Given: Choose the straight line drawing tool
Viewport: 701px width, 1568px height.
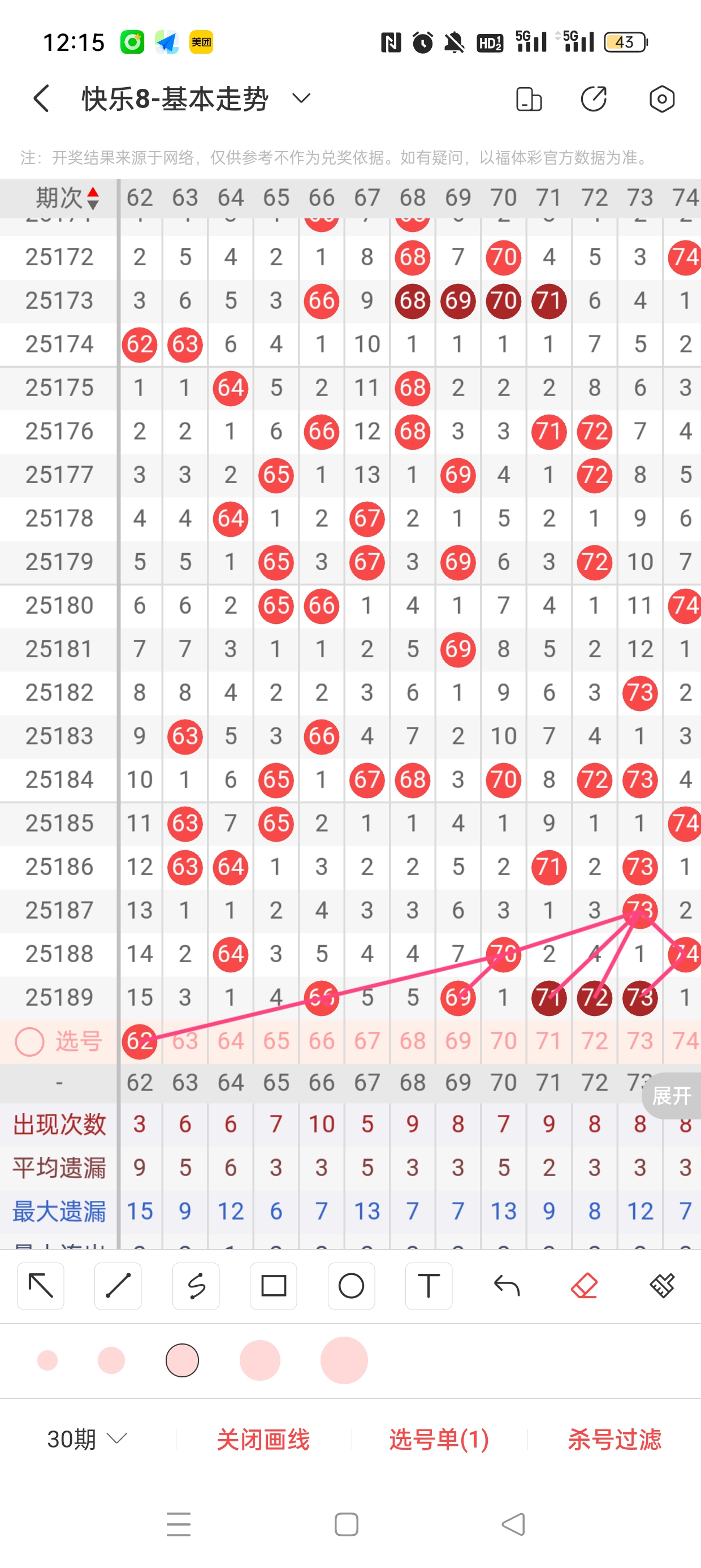Looking at the screenshot, I should click(x=118, y=1286).
